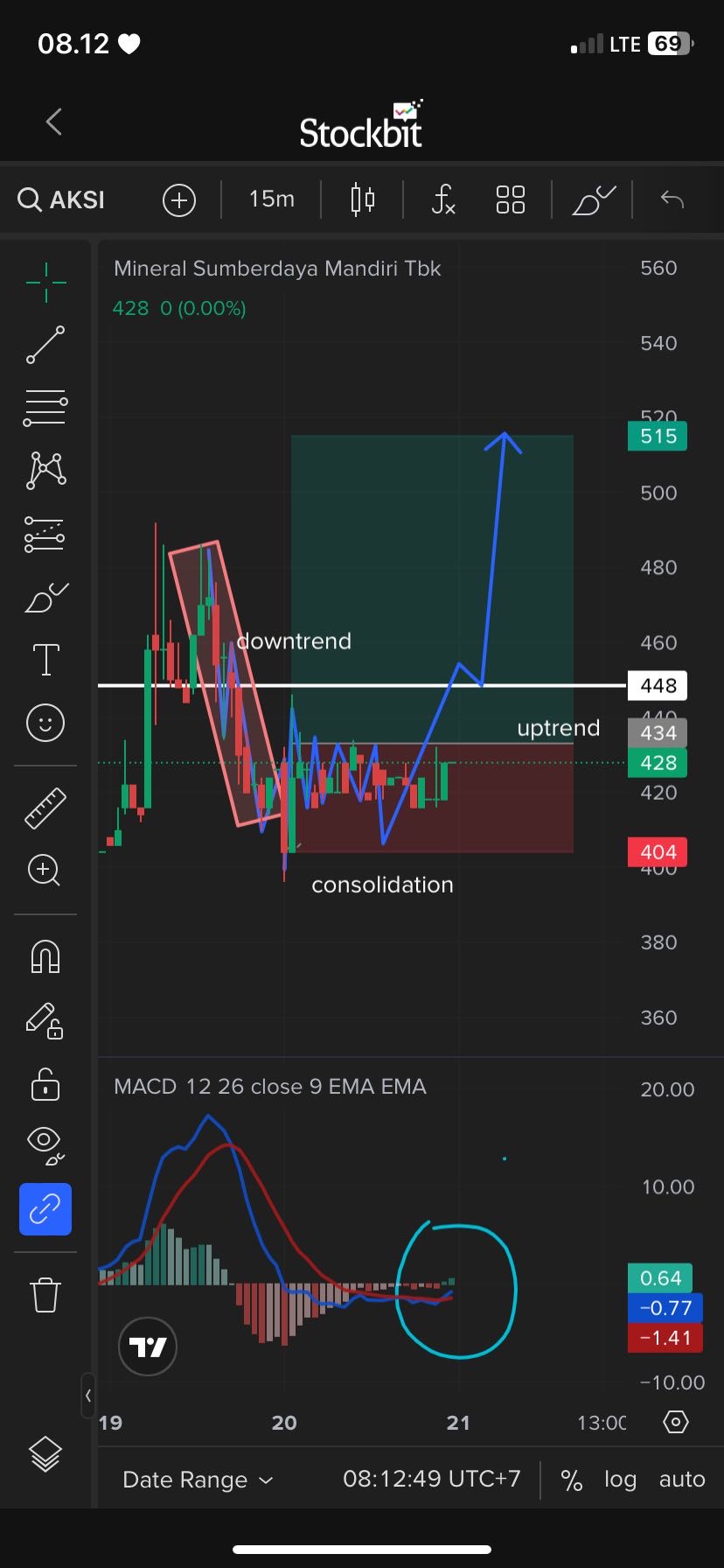Viewport: 724px width, 1568px height.
Task: Toggle magnet mode for drawings
Action: tap(45, 956)
